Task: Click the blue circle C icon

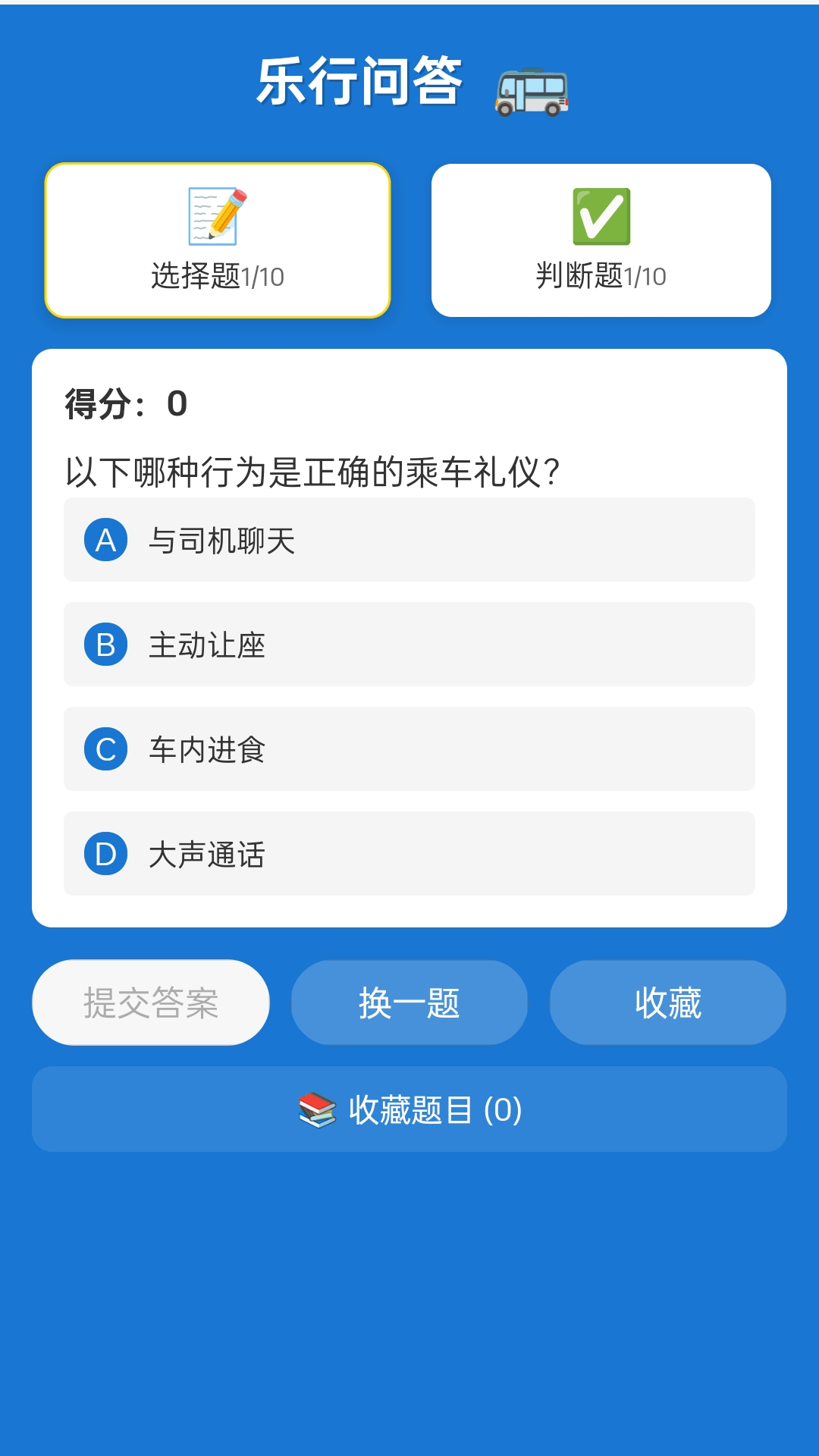Action: [107, 750]
